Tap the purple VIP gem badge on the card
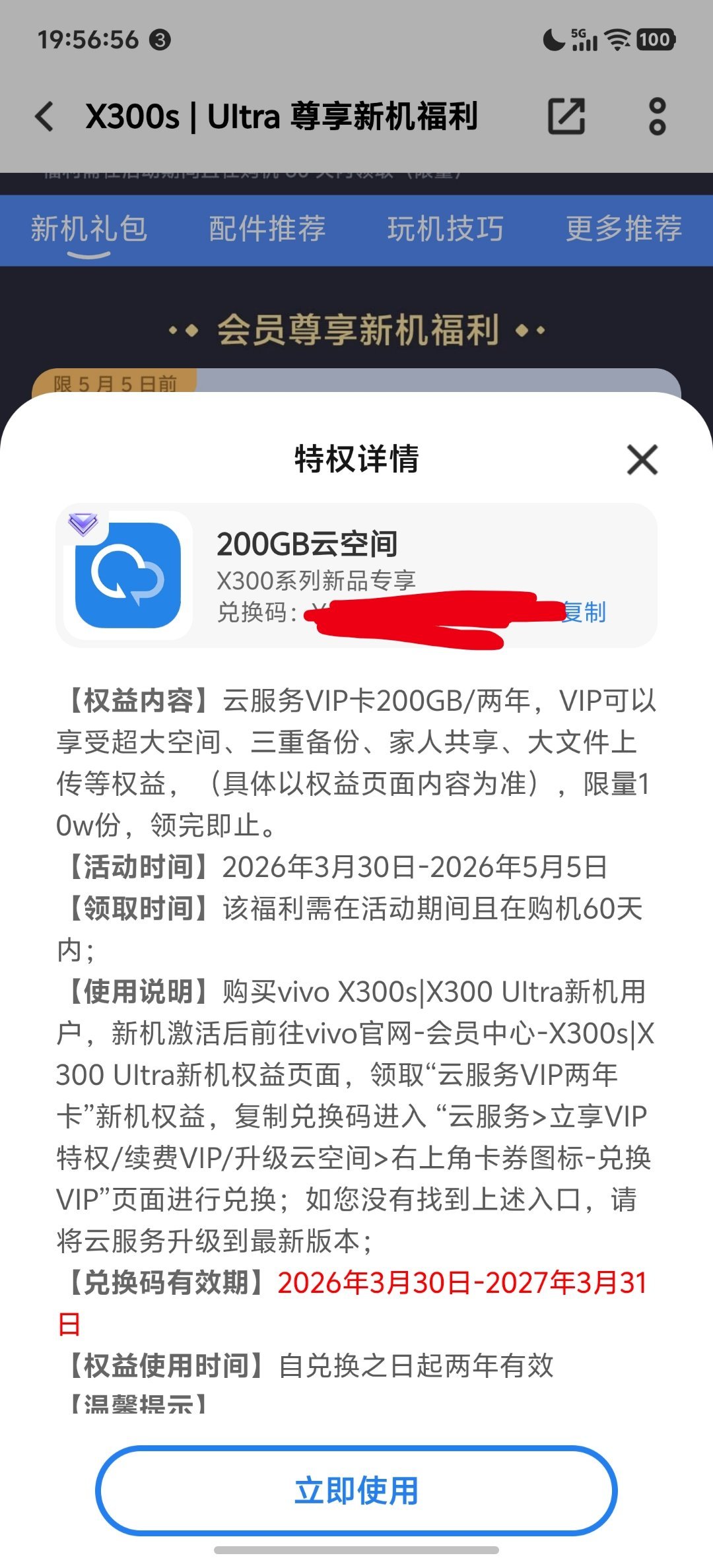The width and height of the screenshot is (713, 1568). (82, 523)
